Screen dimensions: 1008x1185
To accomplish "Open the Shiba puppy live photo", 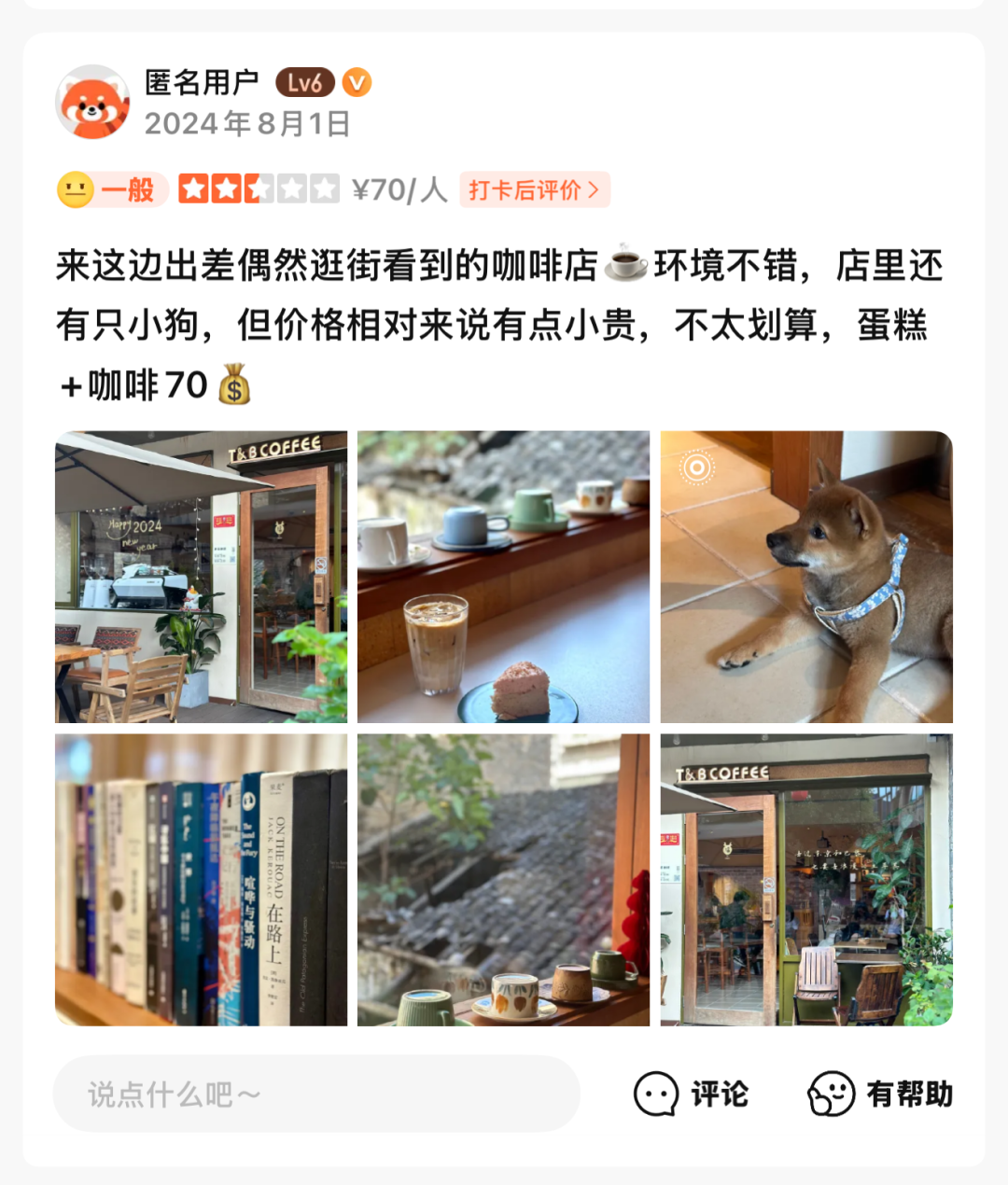I will pyautogui.click(x=806, y=577).
